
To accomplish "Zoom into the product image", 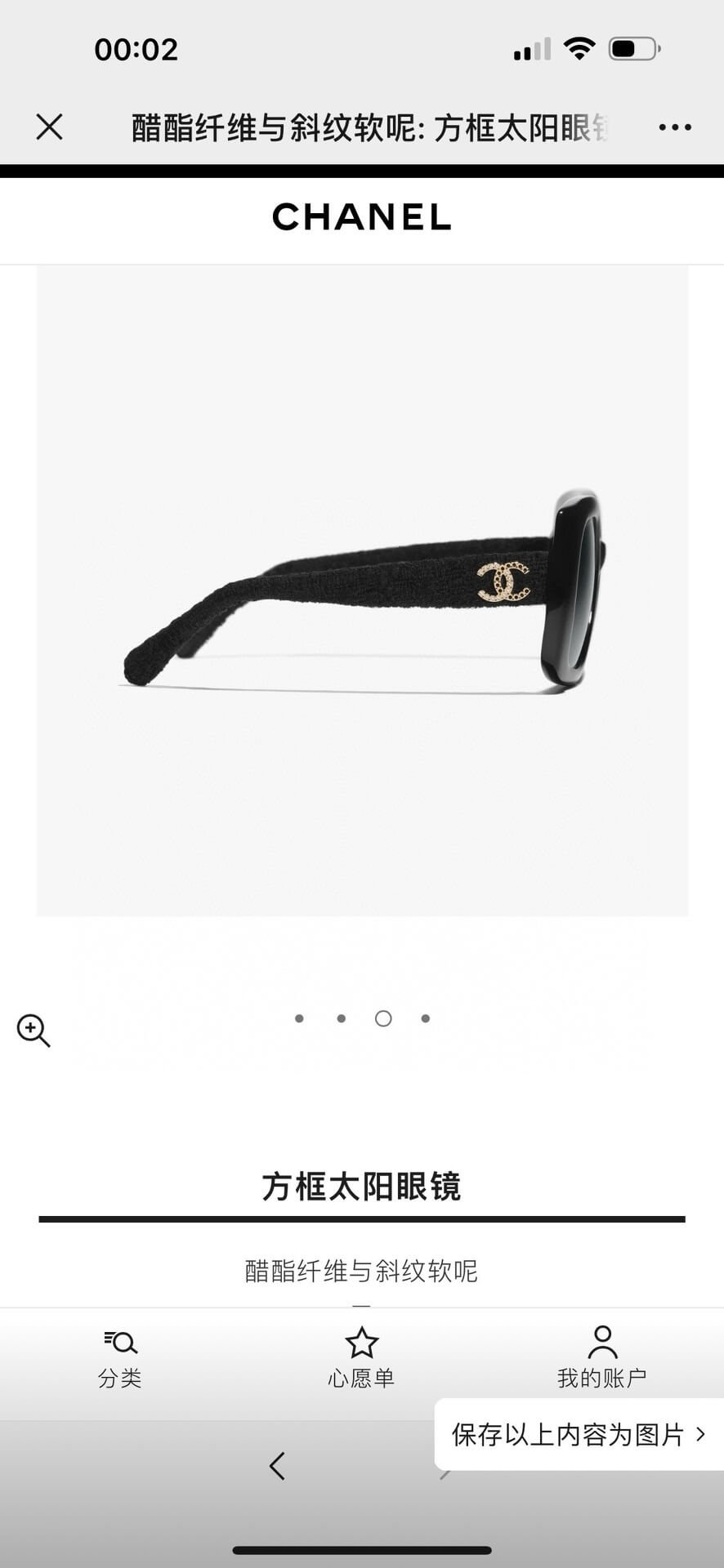I will (34, 1031).
